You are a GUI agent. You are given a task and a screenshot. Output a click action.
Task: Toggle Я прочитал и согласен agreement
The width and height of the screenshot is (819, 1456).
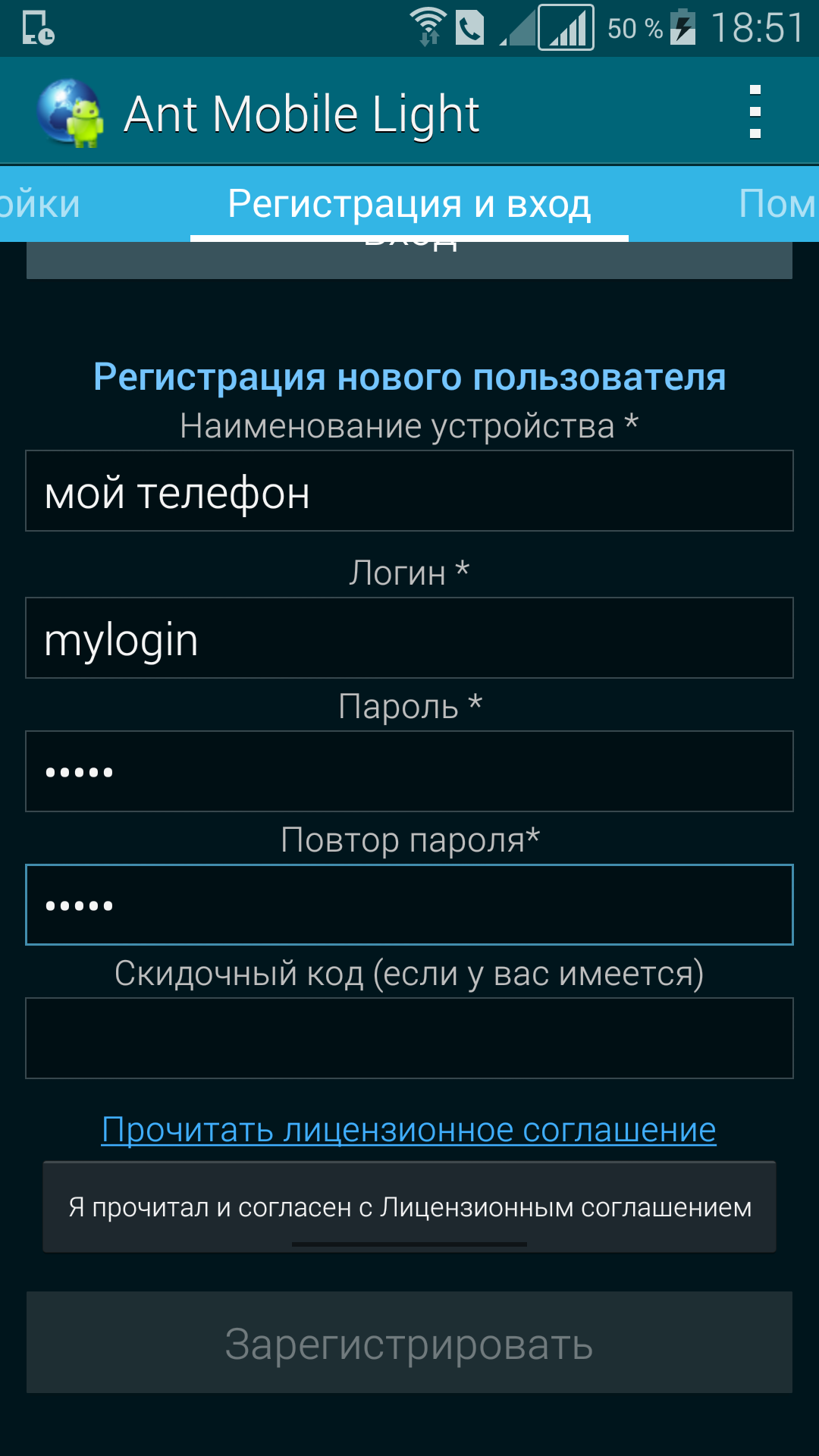pyautogui.click(x=409, y=1207)
